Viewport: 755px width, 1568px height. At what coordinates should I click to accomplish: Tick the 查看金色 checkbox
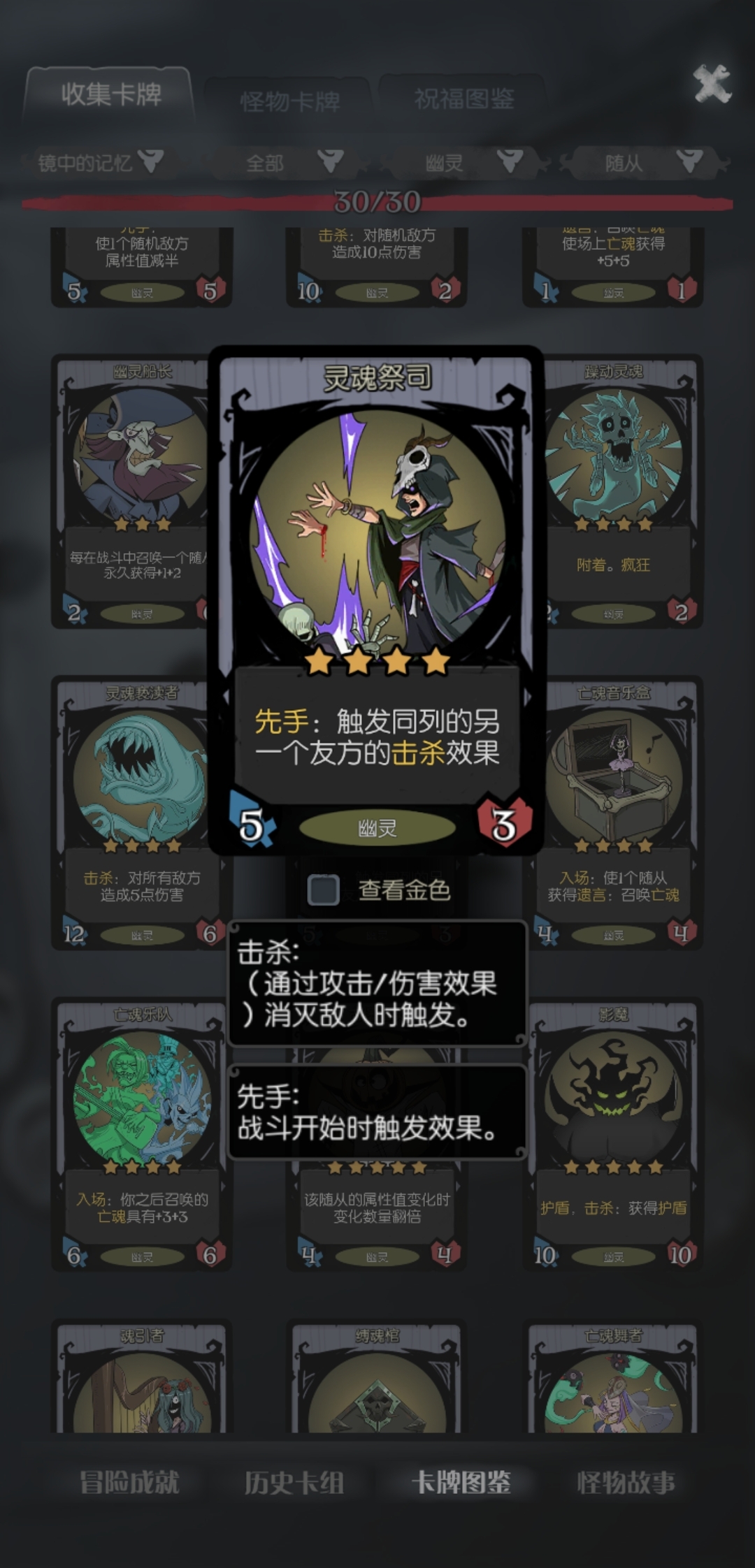tap(324, 890)
